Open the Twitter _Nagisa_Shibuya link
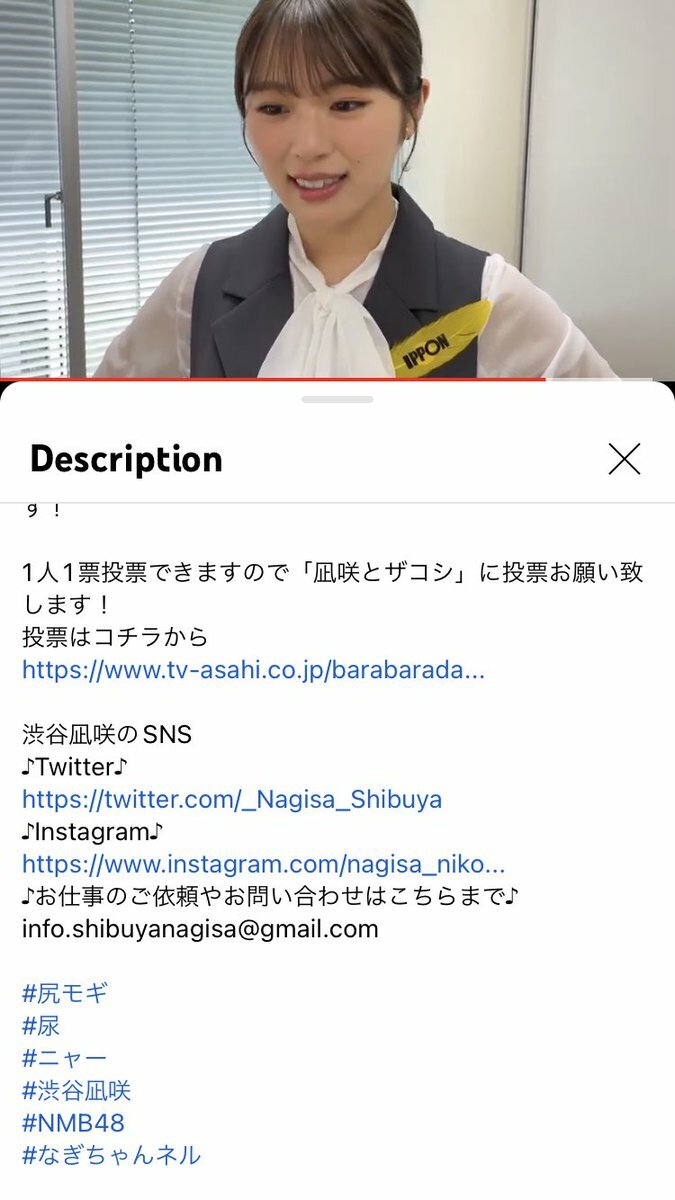 click(232, 800)
